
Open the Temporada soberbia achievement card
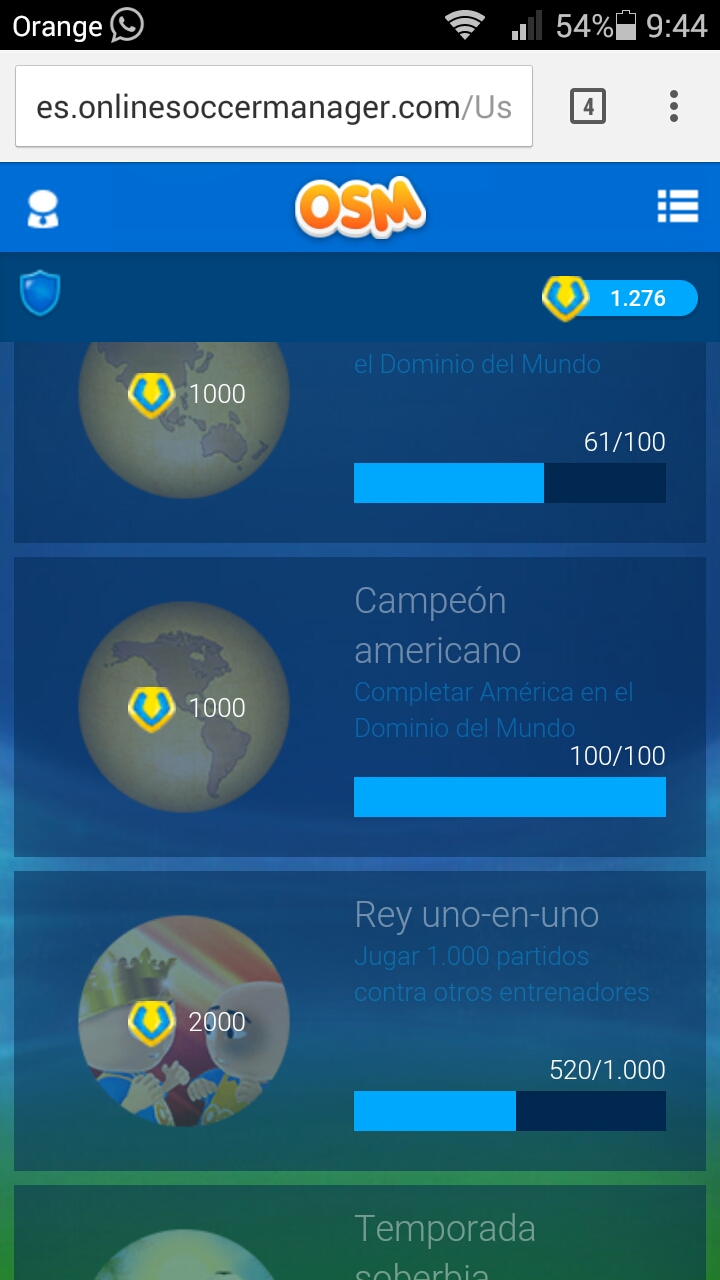(360, 1235)
